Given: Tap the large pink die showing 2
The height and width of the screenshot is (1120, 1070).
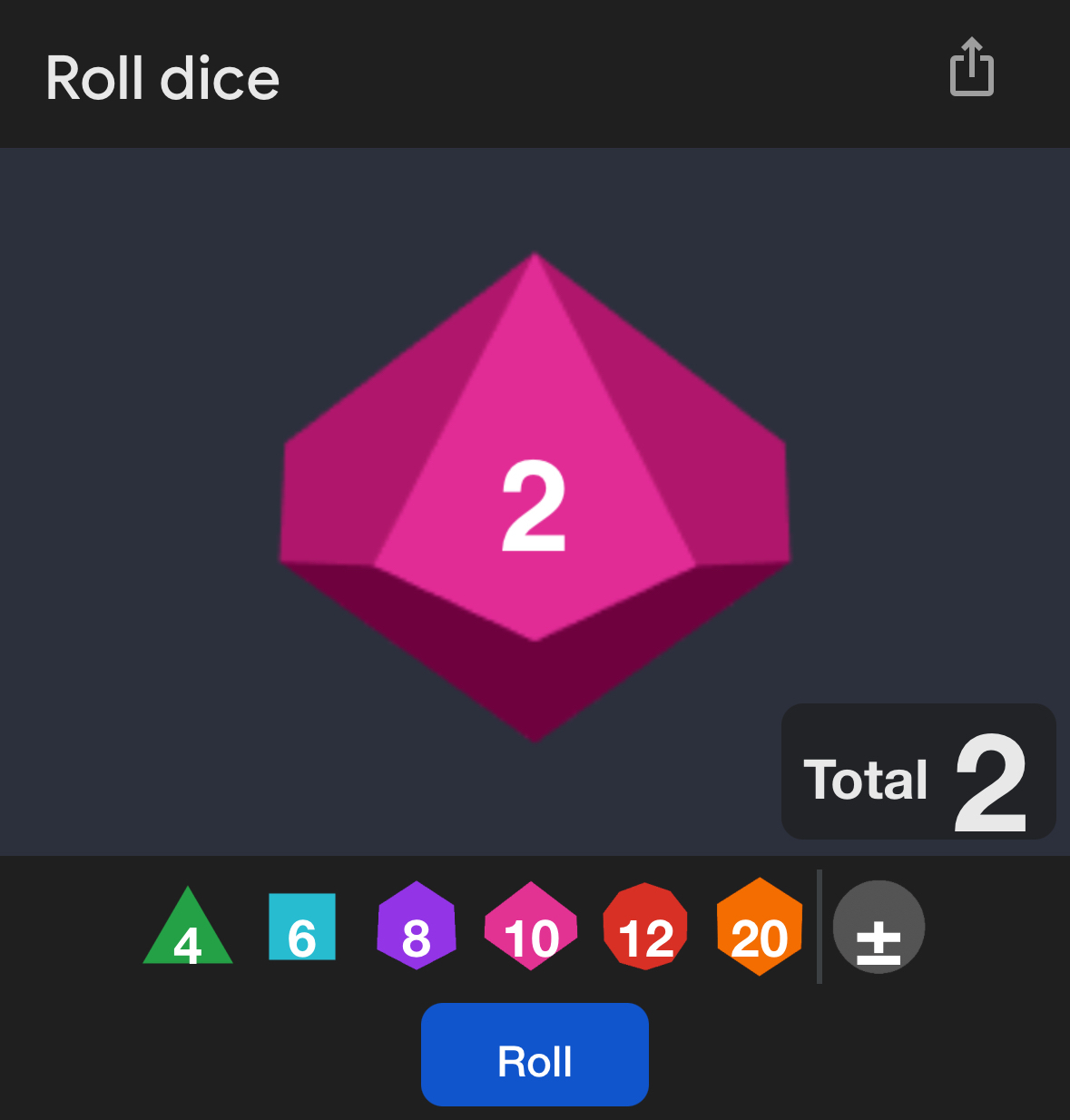Looking at the screenshot, I should (535, 499).
